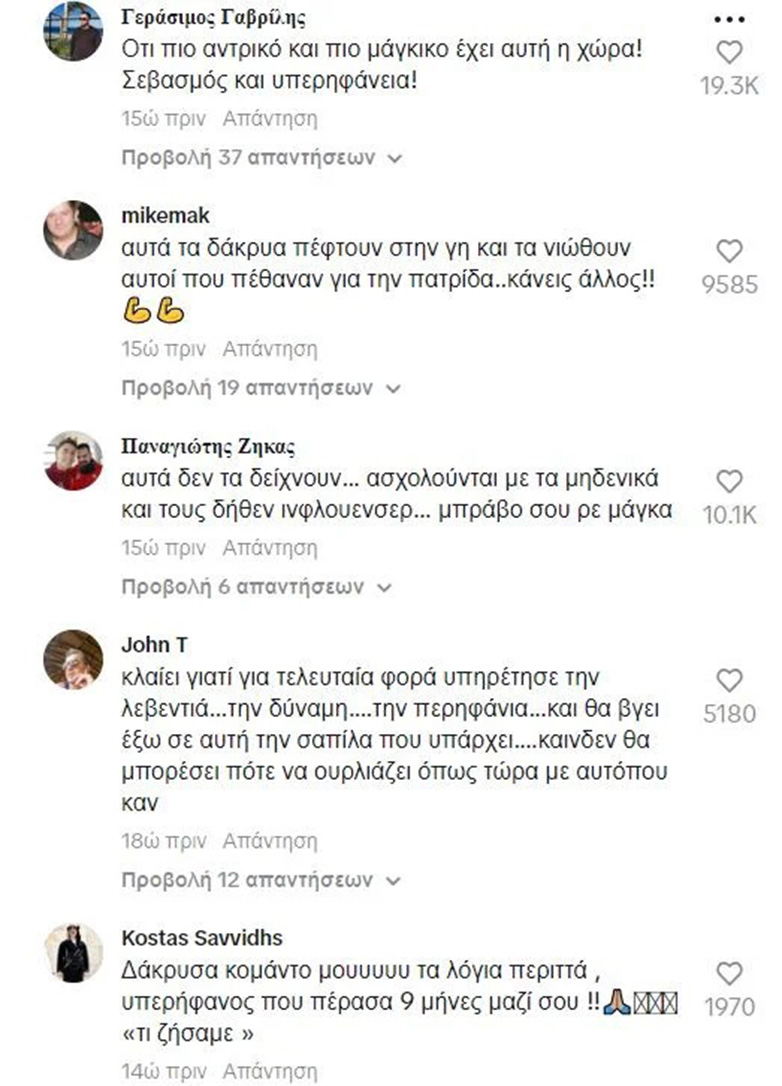
Task: Like Παναγιώτης Ζηκας's comment
Action: coord(731,481)
